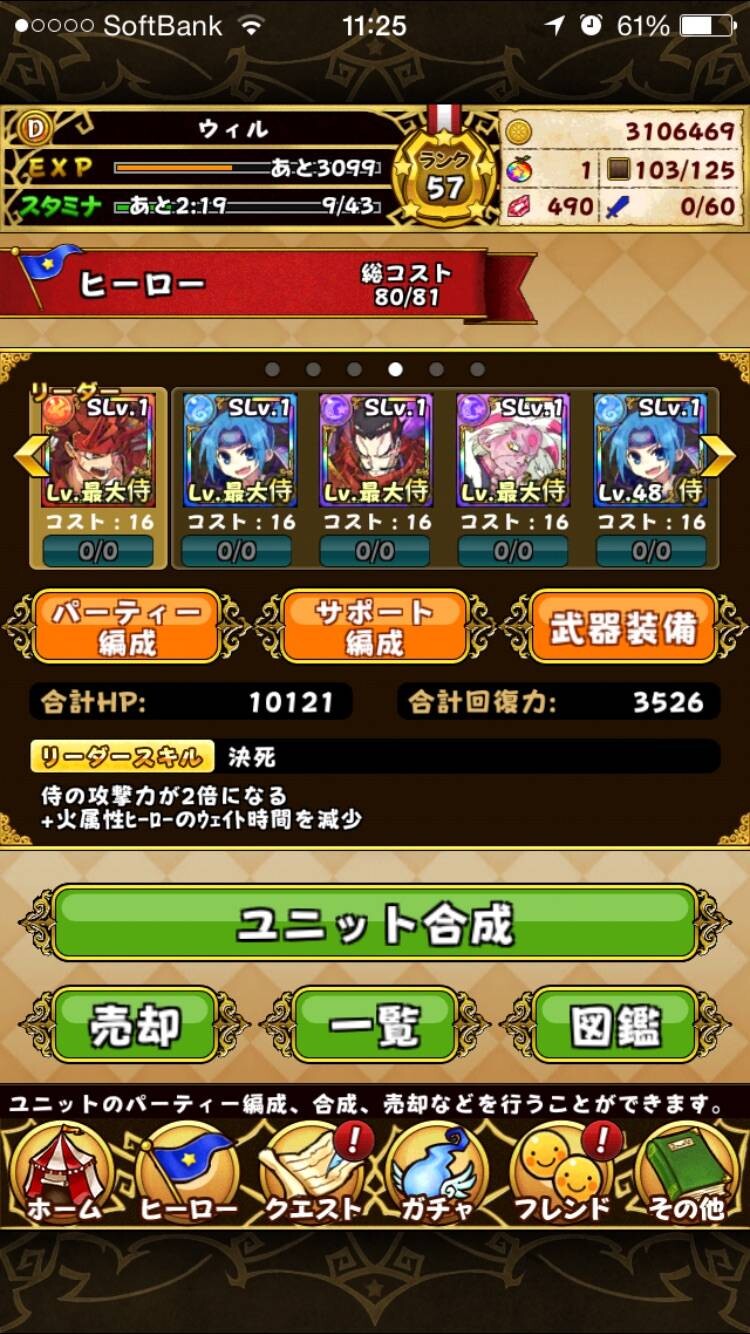Open 武器装備 weapon equipment
The image size is (750, 1334).
click(x=622, y=627)
